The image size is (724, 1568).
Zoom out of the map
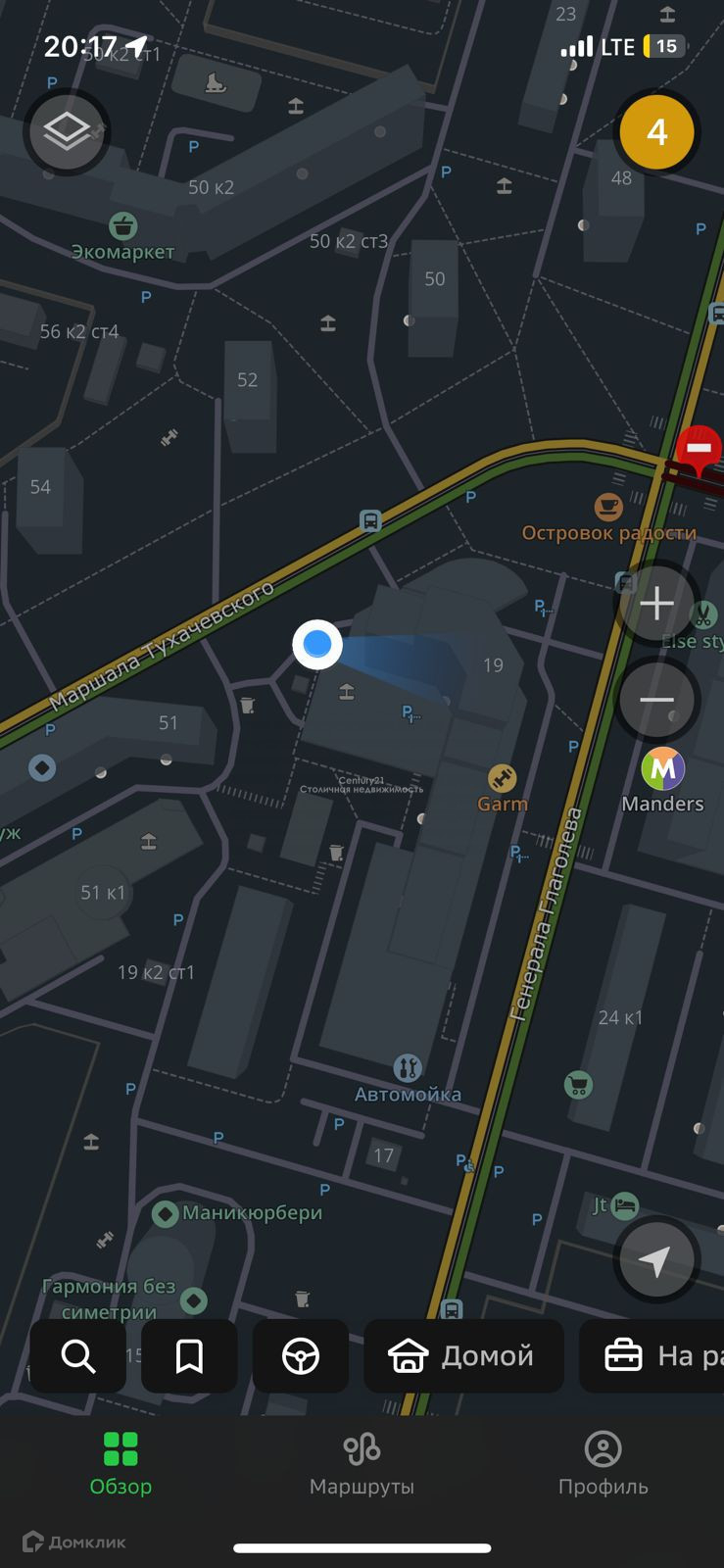point(656,700)
